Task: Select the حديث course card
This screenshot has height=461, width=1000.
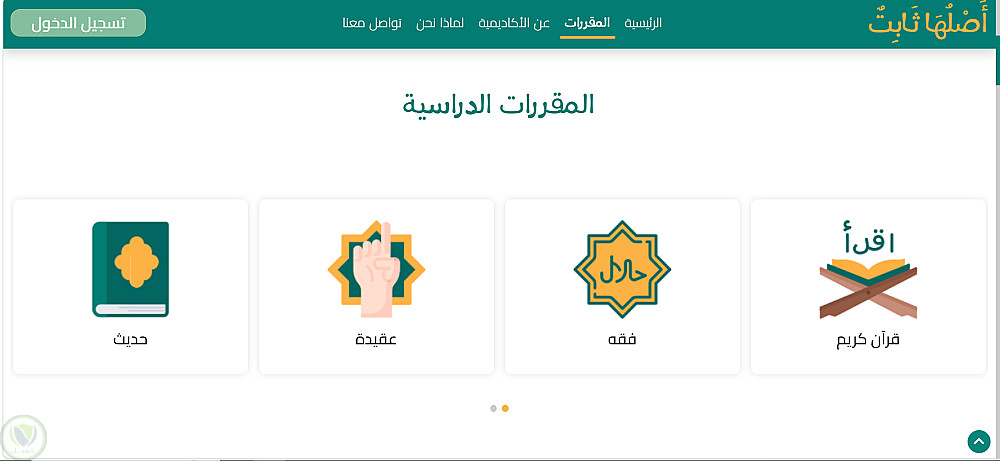Action: [x=130, y=286]
